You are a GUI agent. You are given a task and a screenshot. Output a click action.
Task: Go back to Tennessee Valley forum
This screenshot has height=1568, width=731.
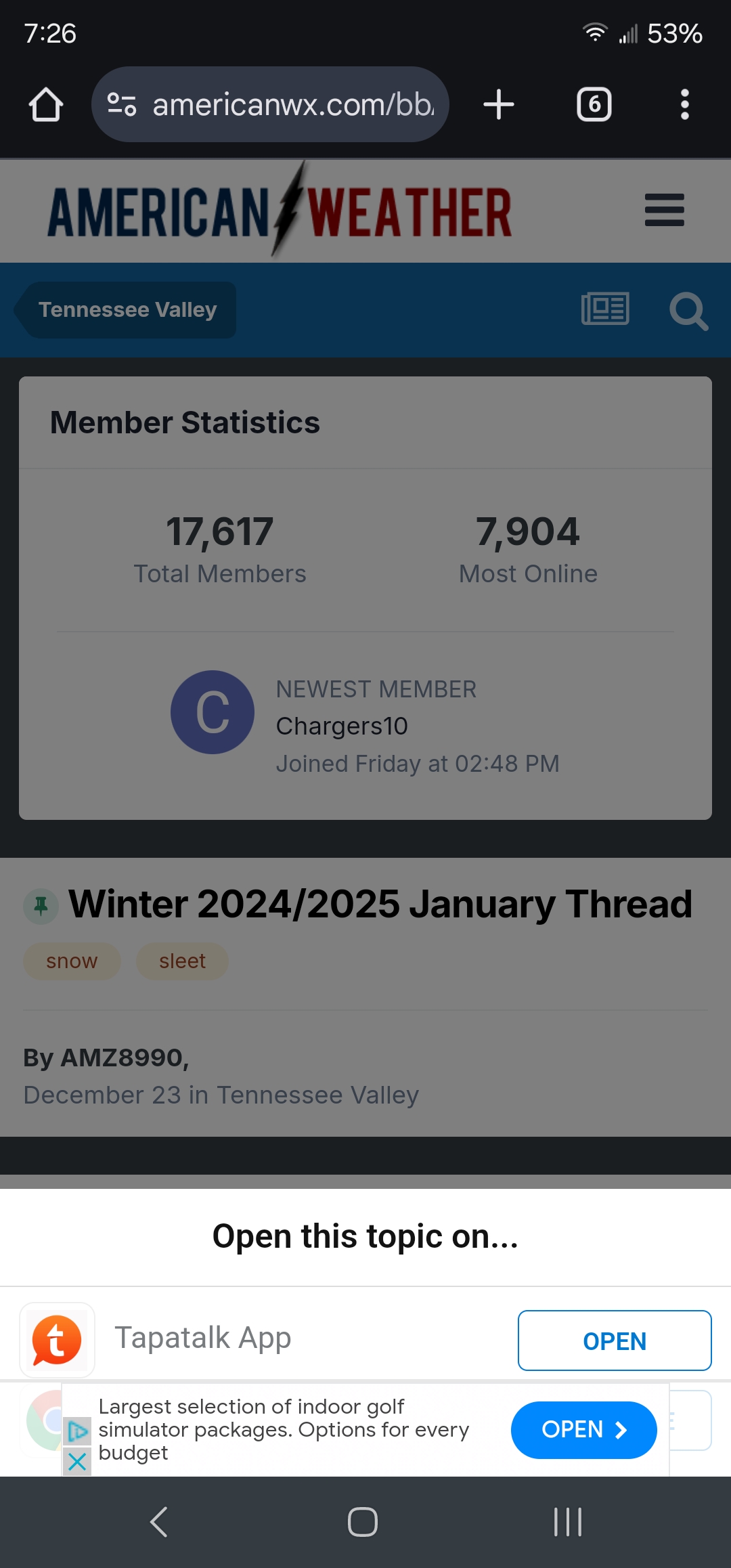(126, 310)
